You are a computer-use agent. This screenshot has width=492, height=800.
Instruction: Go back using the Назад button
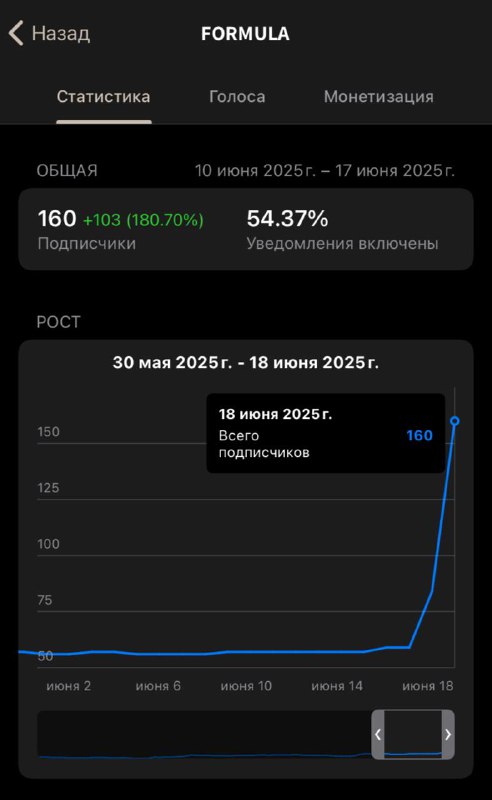click(49, 34)
